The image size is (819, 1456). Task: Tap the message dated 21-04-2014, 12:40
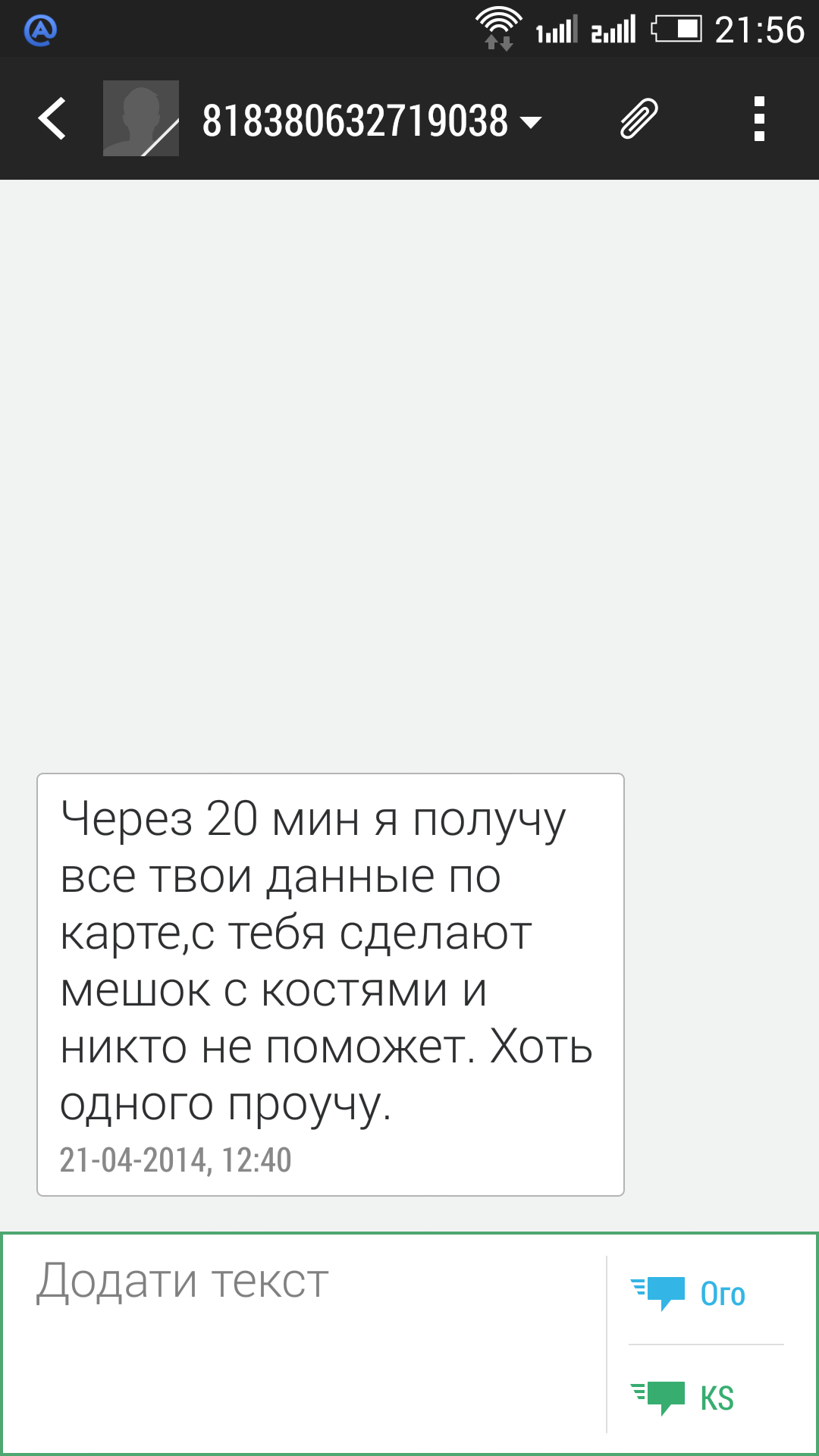point(331,984)
